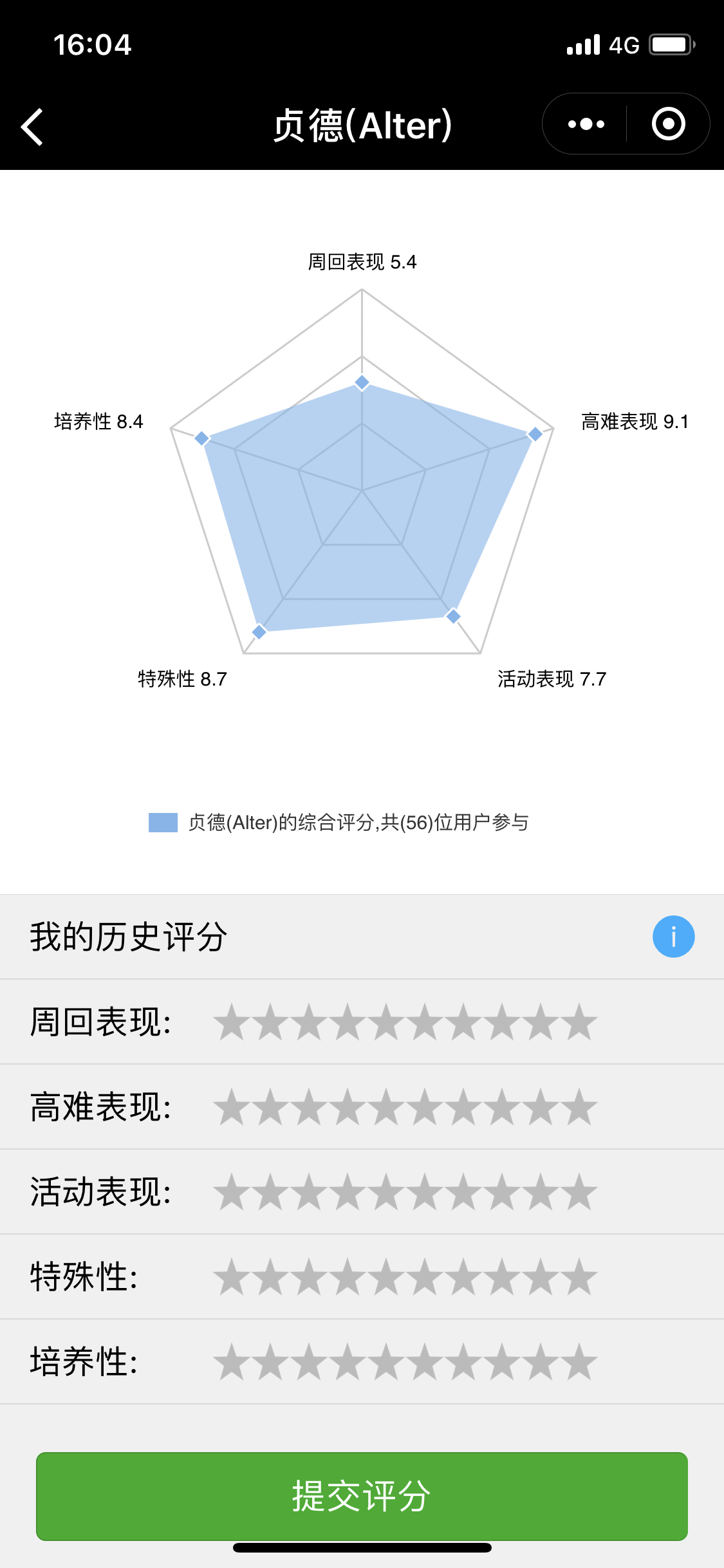Rate 周回表现 with the fifth star
The image size is (724, 1568).
click(x=386, y=1022)
